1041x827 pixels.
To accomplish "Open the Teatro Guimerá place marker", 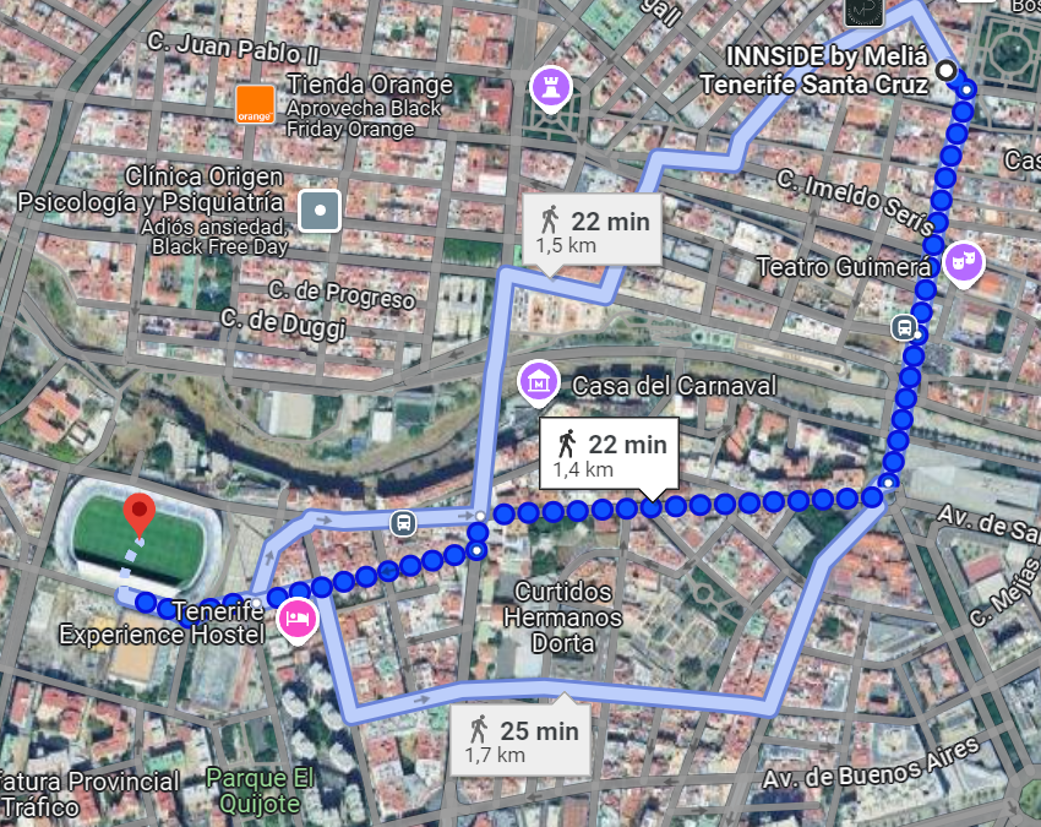I will 965,263.
